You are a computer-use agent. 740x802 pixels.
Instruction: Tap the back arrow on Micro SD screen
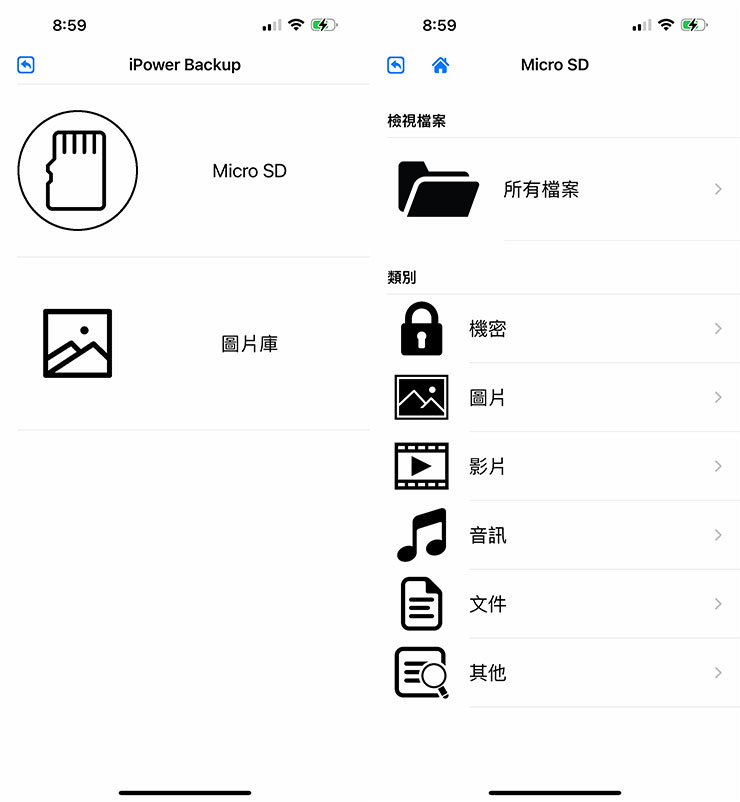[396, 65]
